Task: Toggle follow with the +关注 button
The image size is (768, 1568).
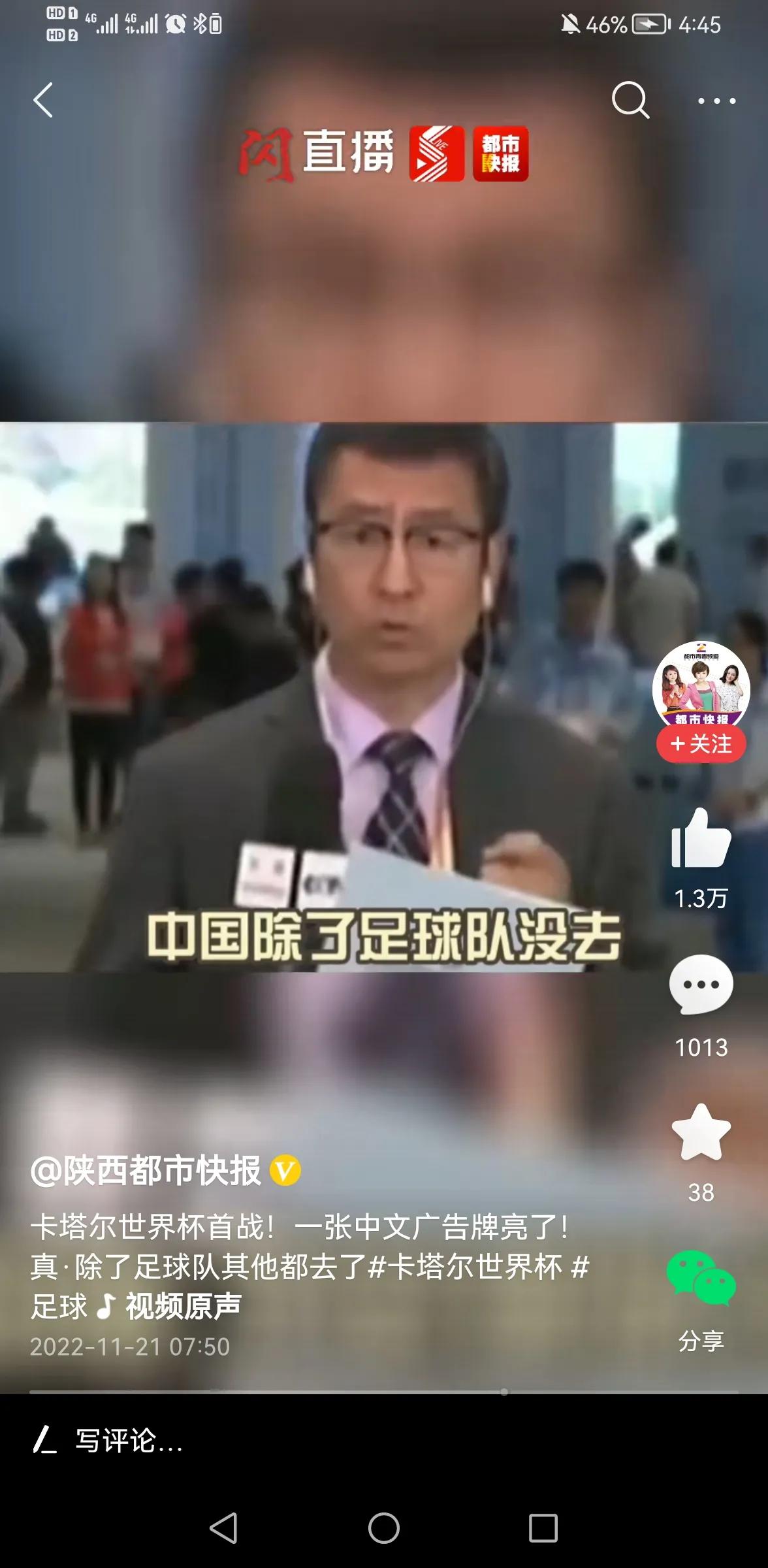Action: tap(701, 743)
